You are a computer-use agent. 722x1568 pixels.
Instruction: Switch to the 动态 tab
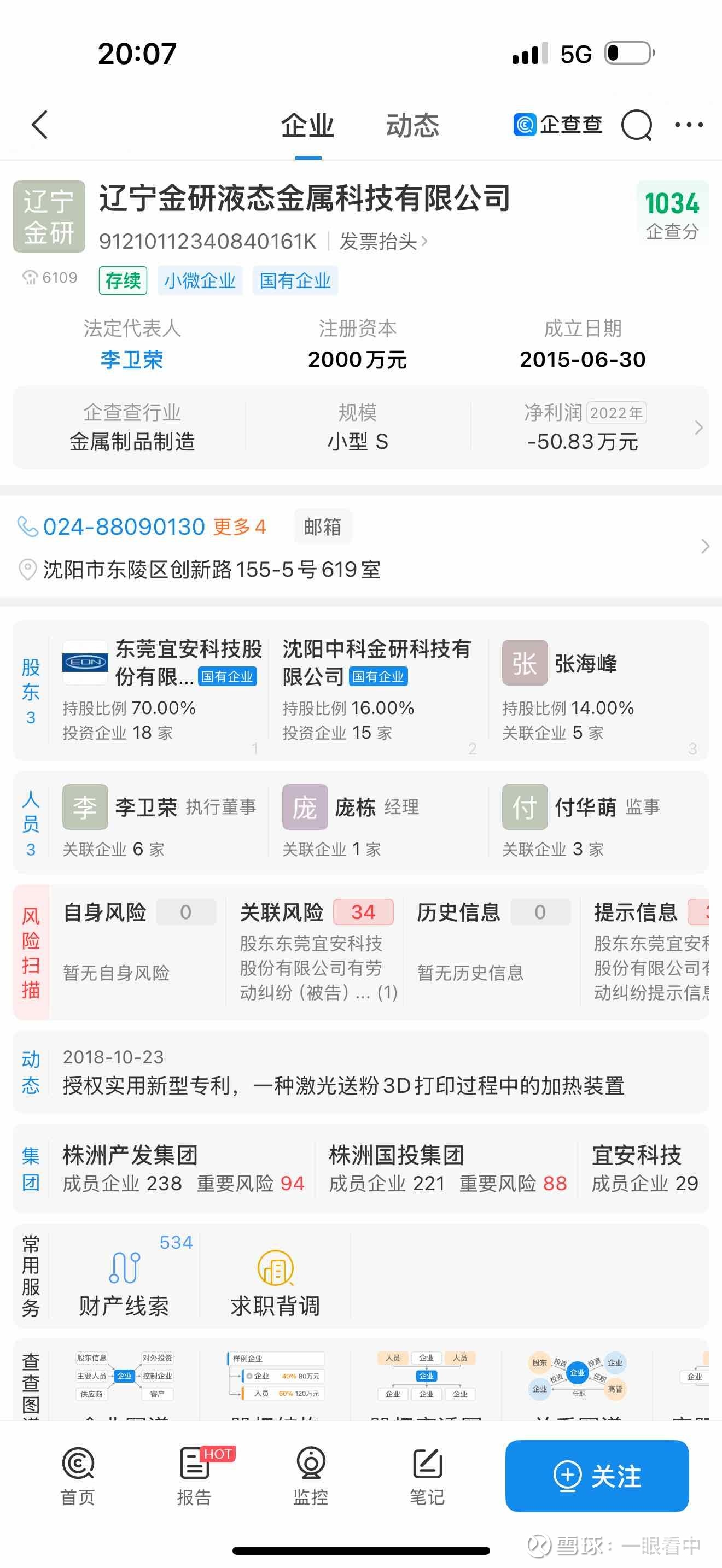[x=413, y=125]
